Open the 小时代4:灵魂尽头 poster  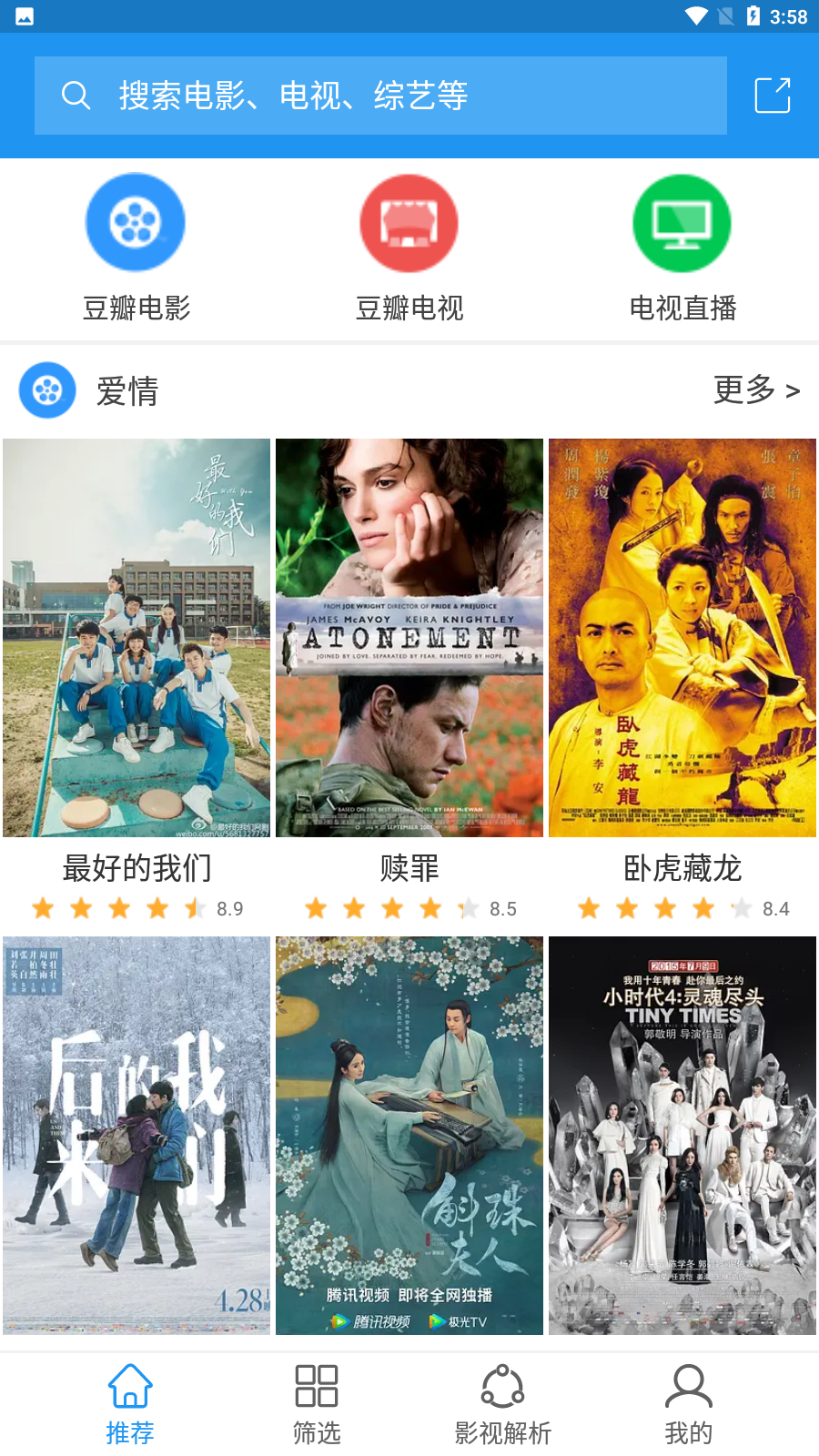(x=682, y=1136)
